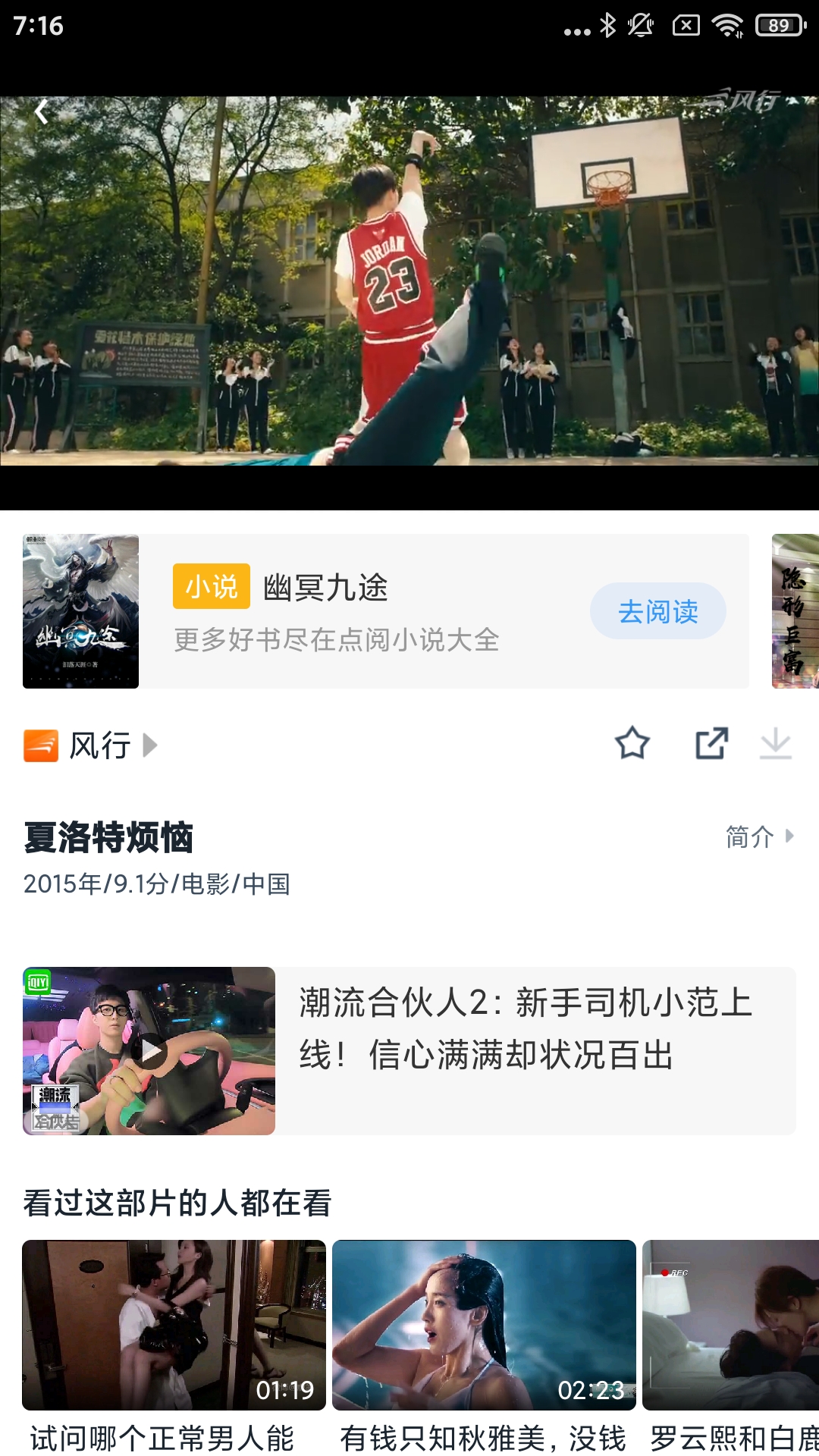
Task: Tap the 小说 badge on the novel ad
Action: (212, 588)
